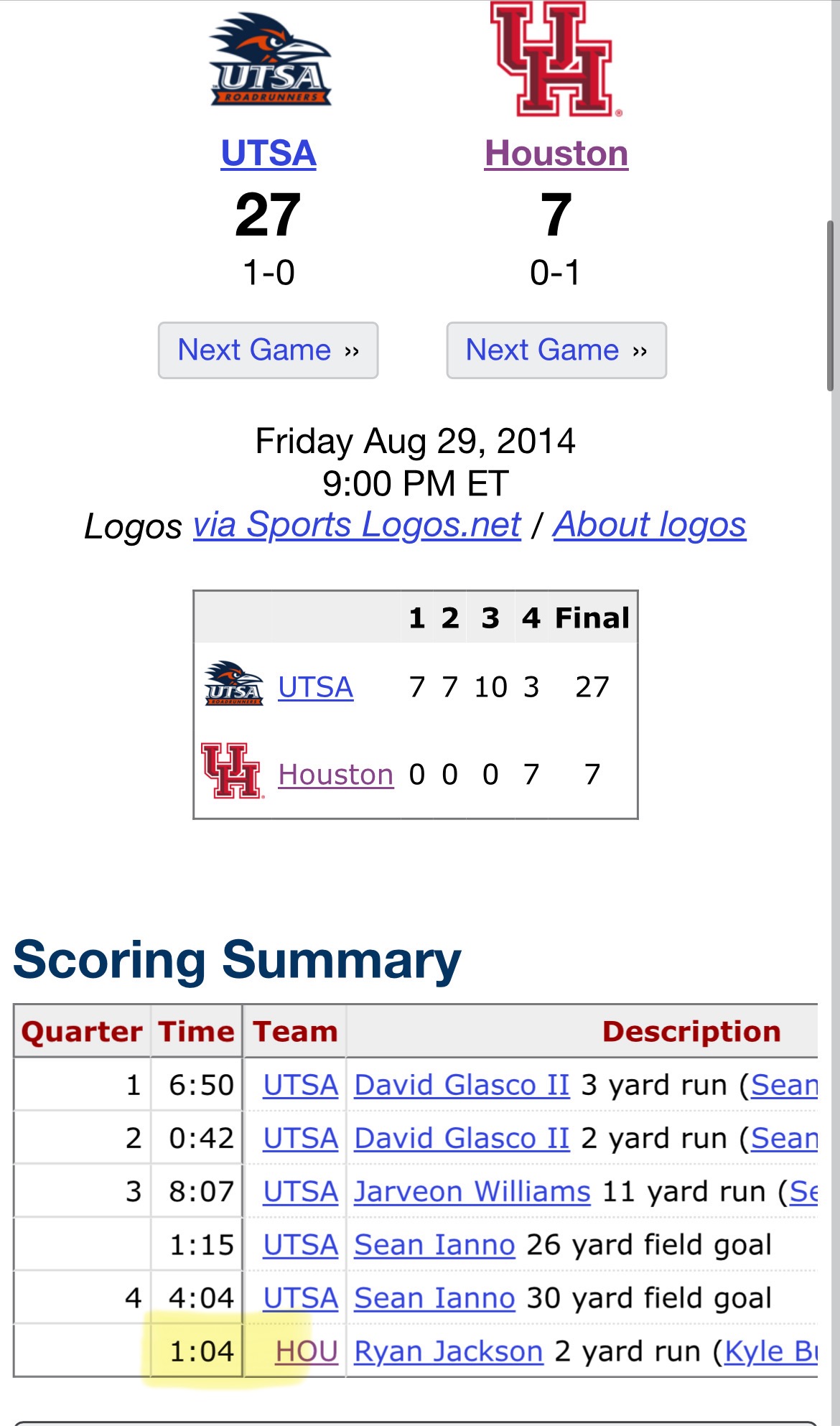
Task: Open David Glasco II link on 3 yard run
Action: 462,1085
